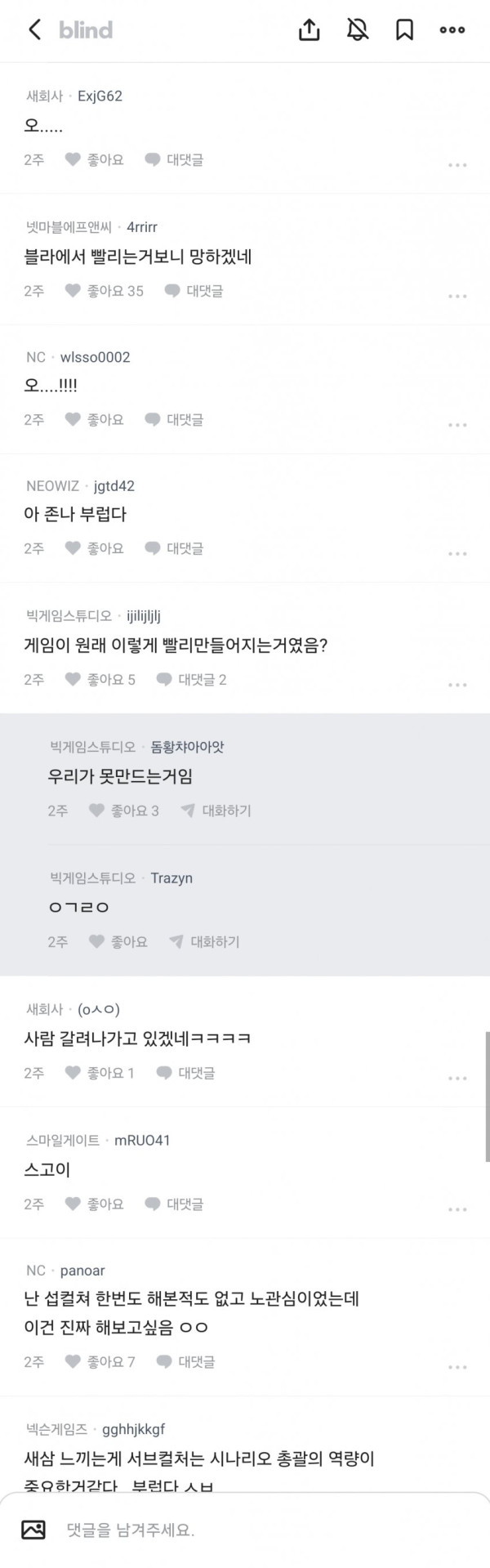Start a chat with Trazyn
Viewport: 490px width, 1568px height.
point(204,942)
